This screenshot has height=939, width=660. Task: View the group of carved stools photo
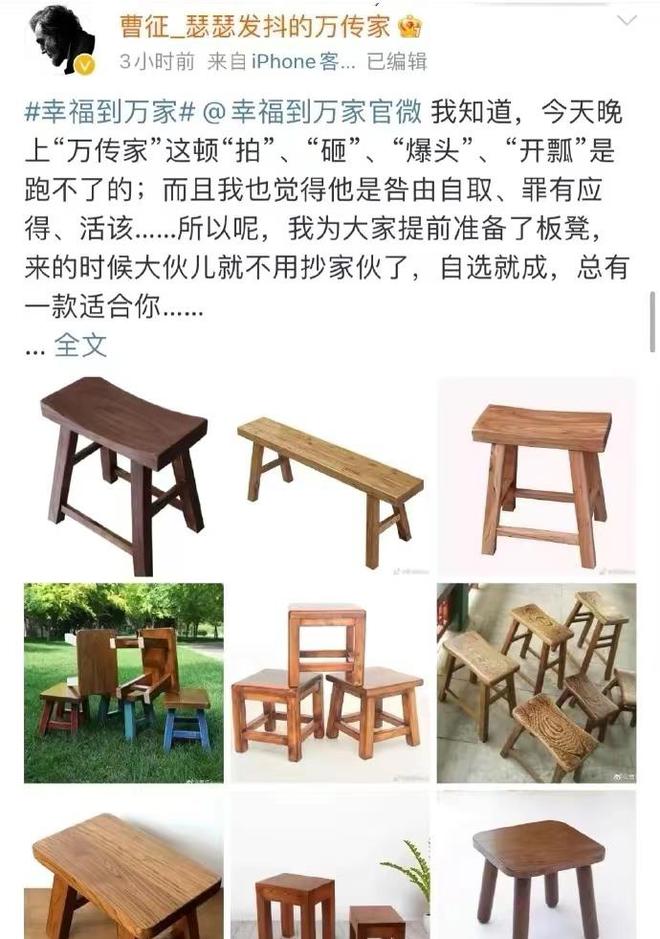(537, 682)
